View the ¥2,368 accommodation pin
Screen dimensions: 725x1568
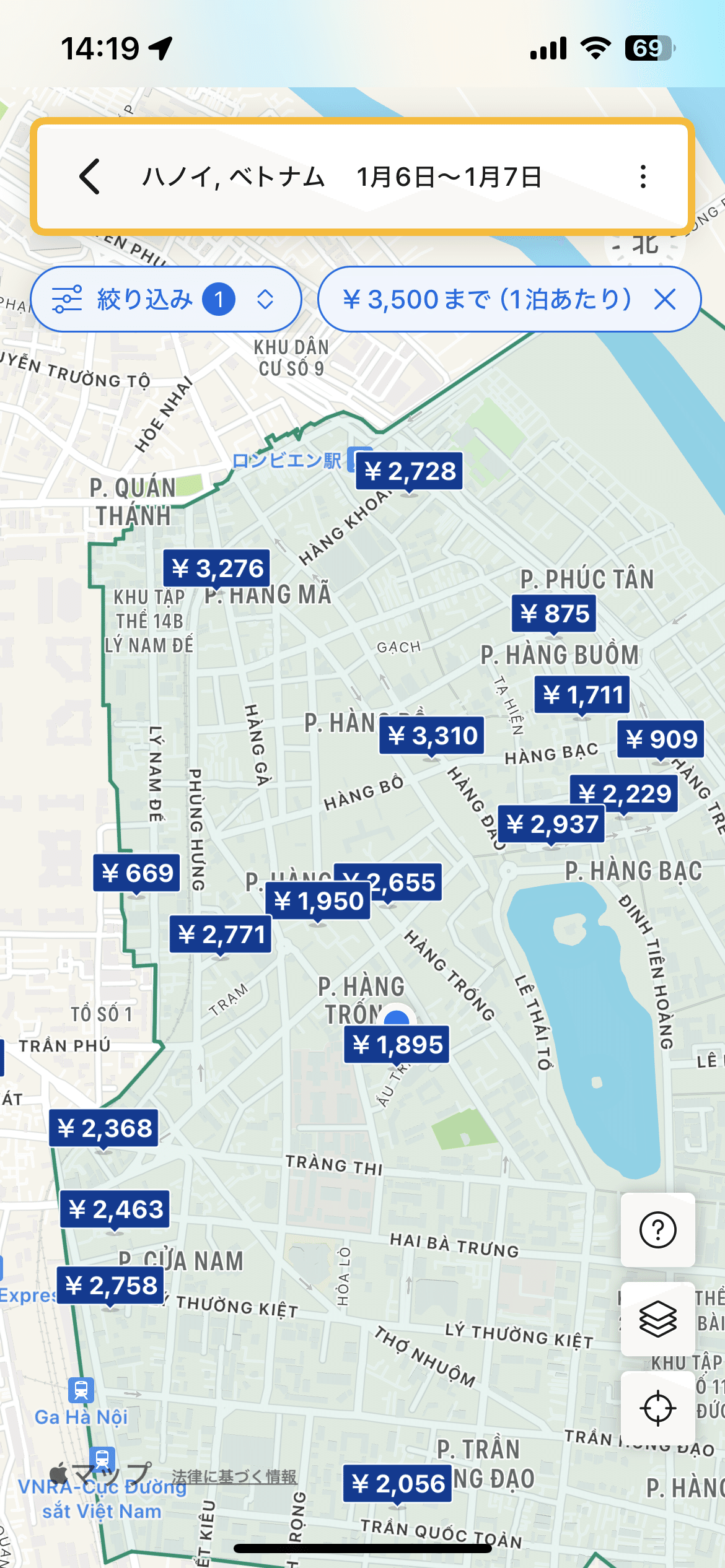pos(104,1128)
